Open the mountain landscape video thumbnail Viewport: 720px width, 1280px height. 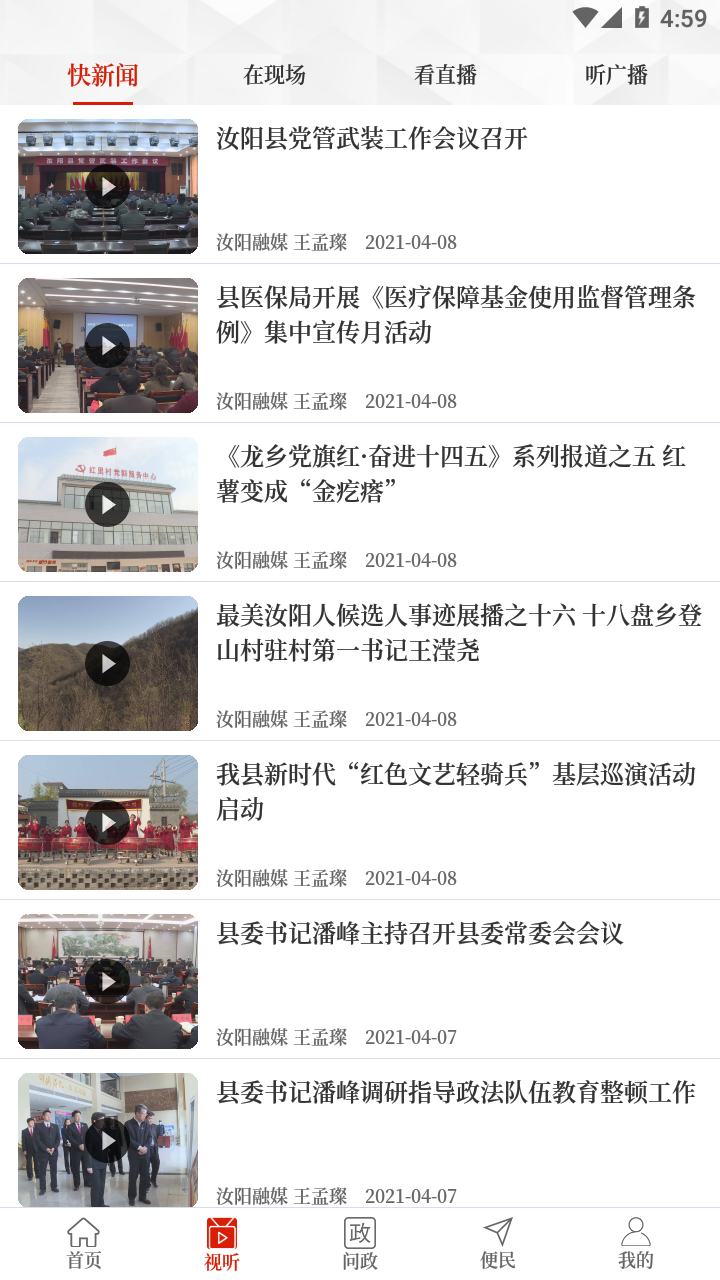point(107,663)
